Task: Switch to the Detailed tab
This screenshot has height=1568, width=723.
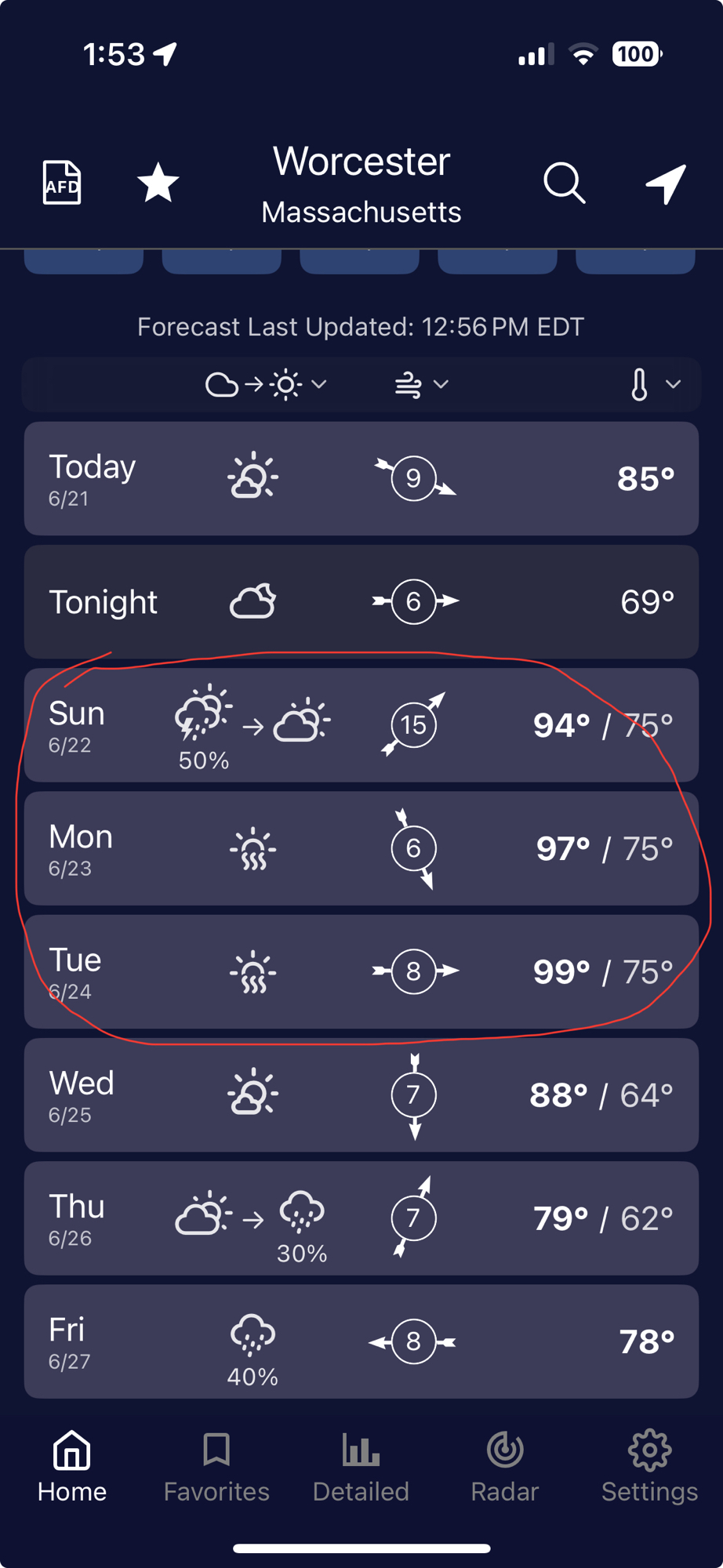Action: (361, 1467)
